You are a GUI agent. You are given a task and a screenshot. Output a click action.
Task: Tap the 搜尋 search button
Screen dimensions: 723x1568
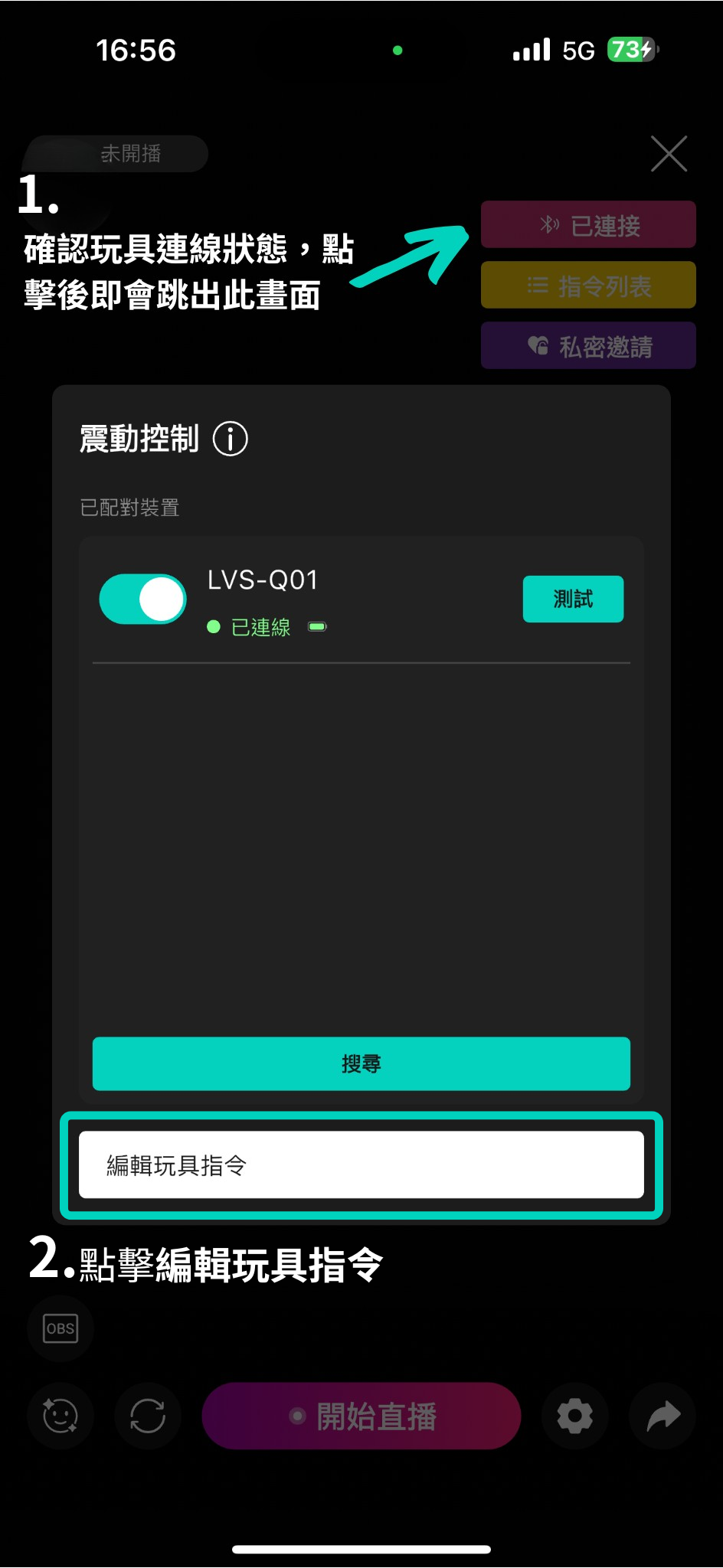pos(360,1063)
